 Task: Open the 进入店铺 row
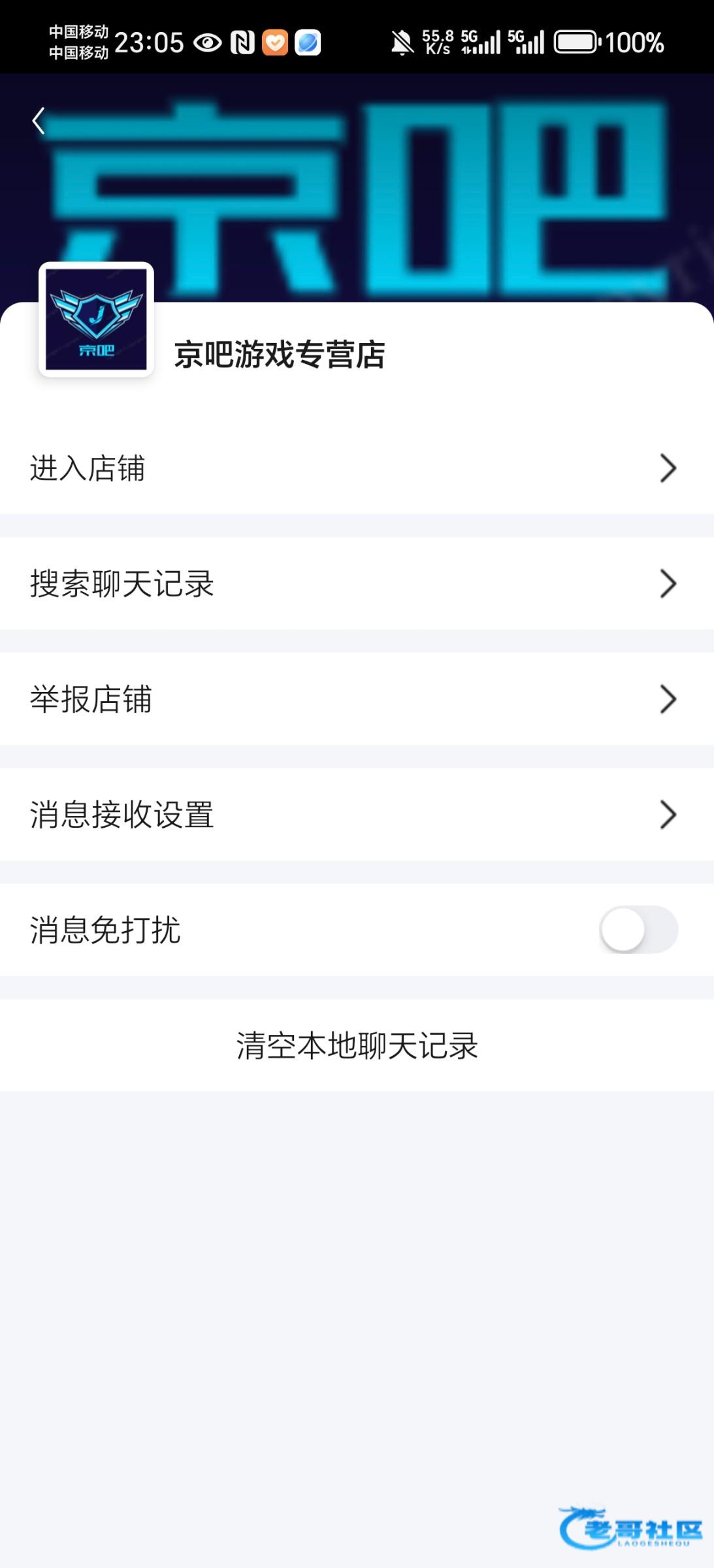(x=357, y=468)
